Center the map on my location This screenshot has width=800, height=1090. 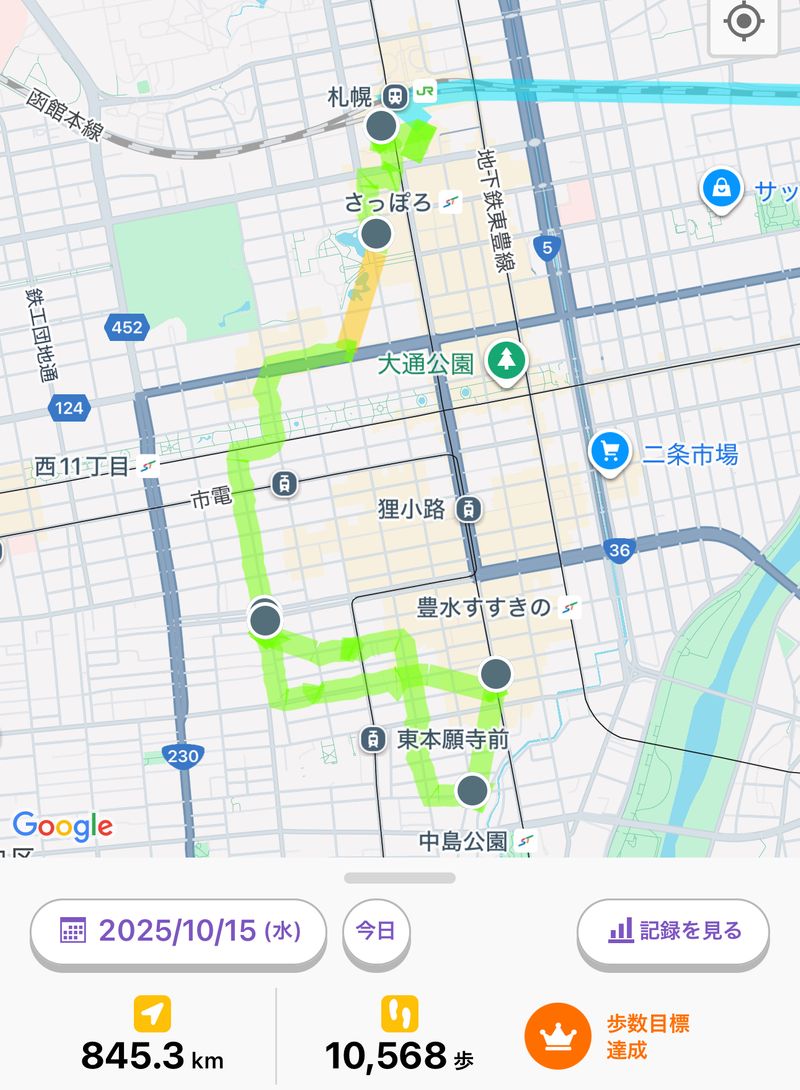pyautogui.click(x=744, y=23)
